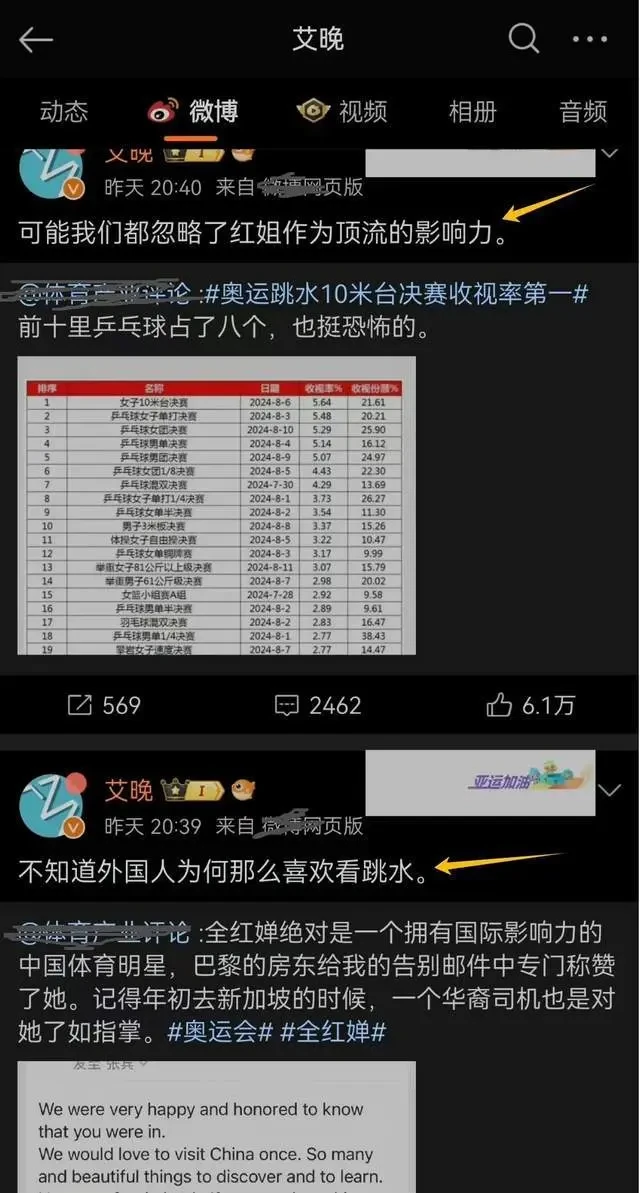Image resolution: width=640 pixels, height=1193 pixels.
Task: Like the post with 6.1万 likes
Action: pos(531,705)
